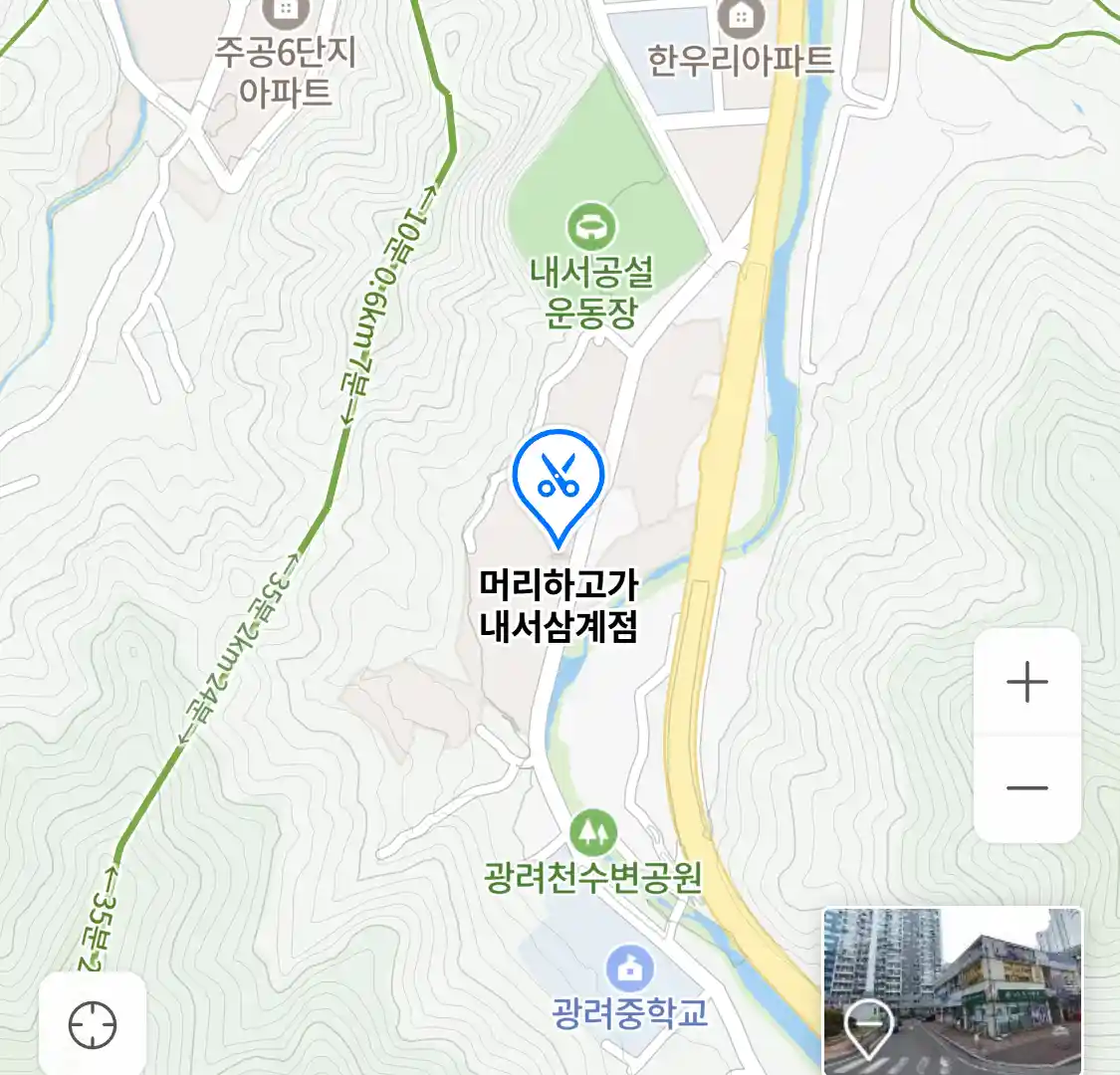This screenshot has height=1075, width=1120.
Task: Select the 광려천수변공원 park marker
Action: point(593,832)
